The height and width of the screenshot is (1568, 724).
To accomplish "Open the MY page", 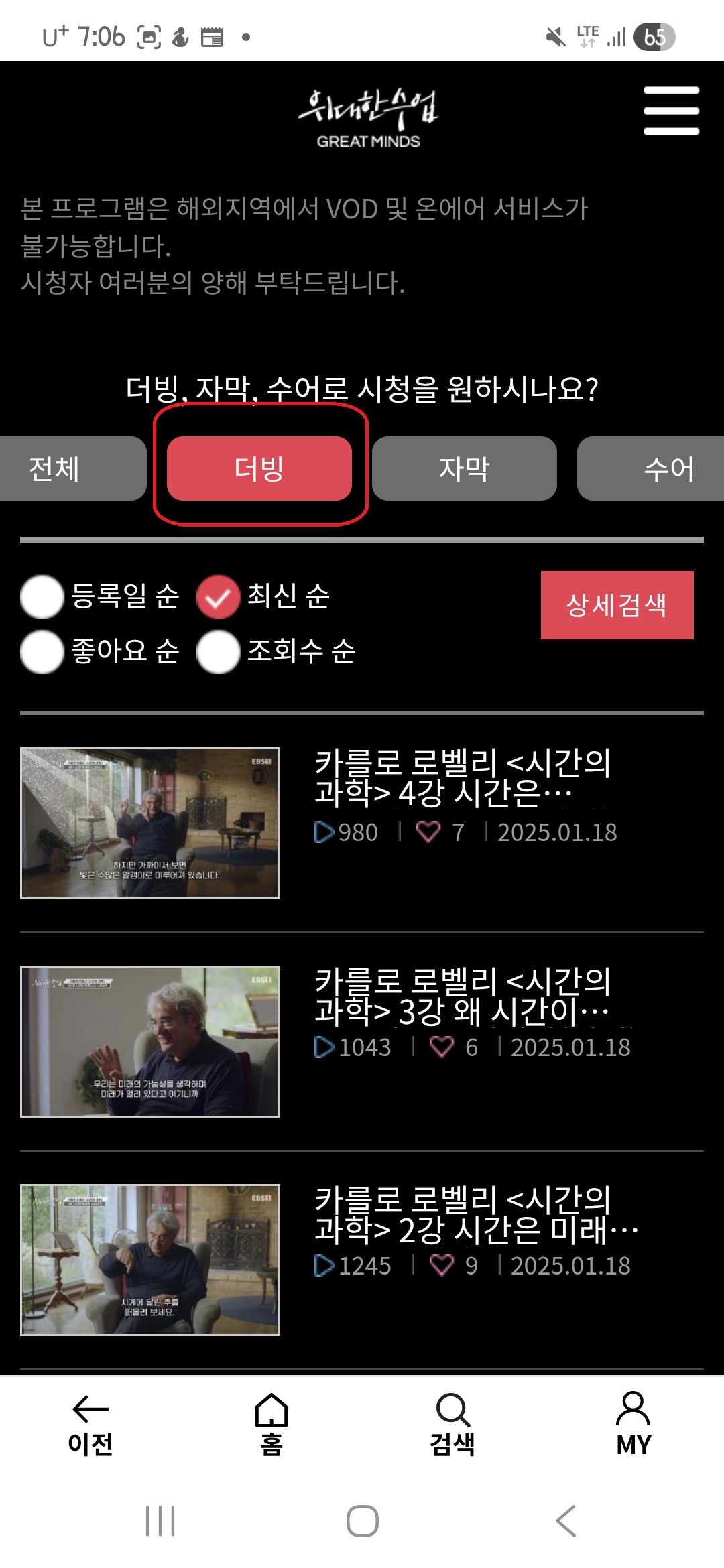I will pos(633,1425).
